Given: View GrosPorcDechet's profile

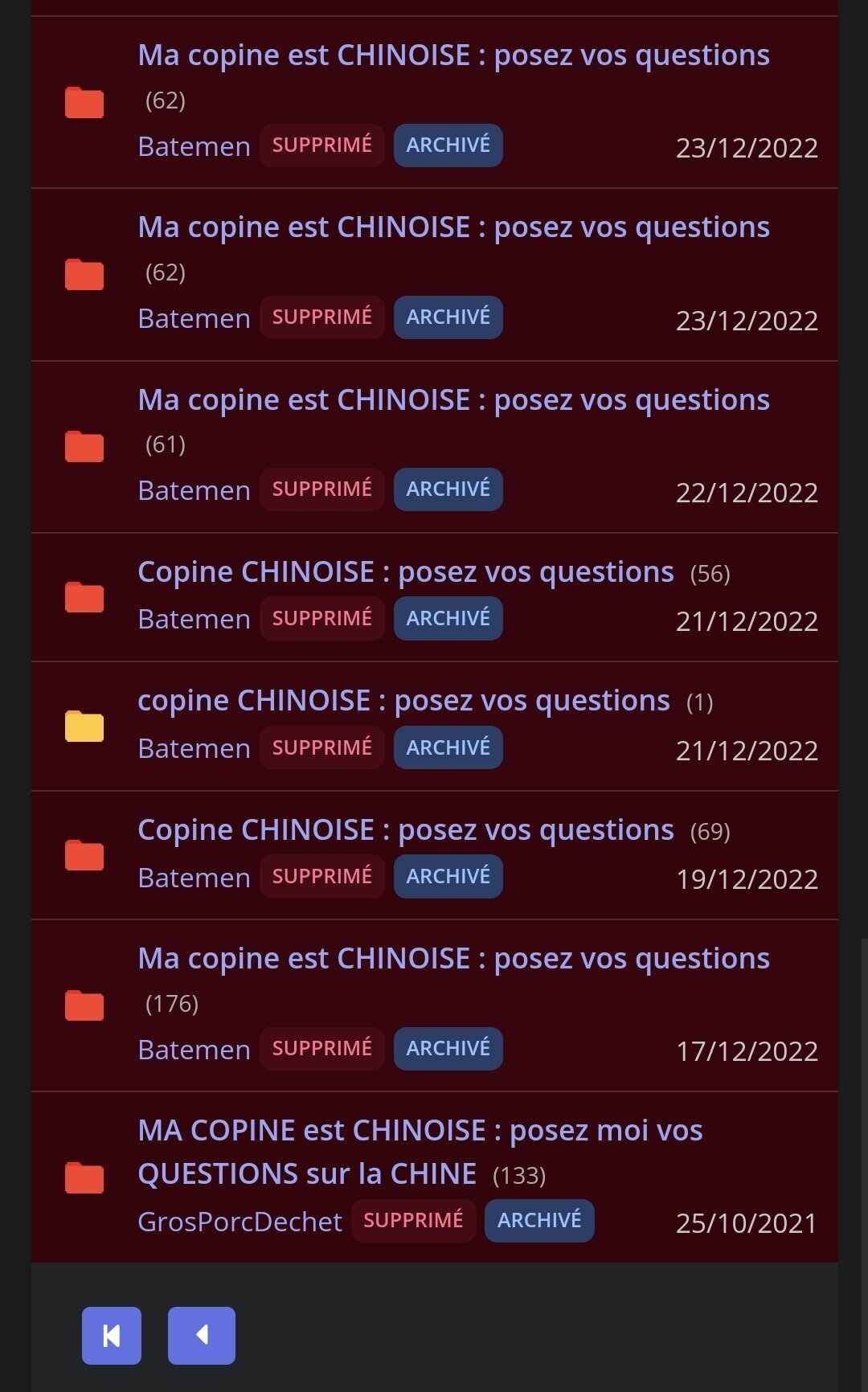Looking at the screenshot, I should pos(240,1222).
